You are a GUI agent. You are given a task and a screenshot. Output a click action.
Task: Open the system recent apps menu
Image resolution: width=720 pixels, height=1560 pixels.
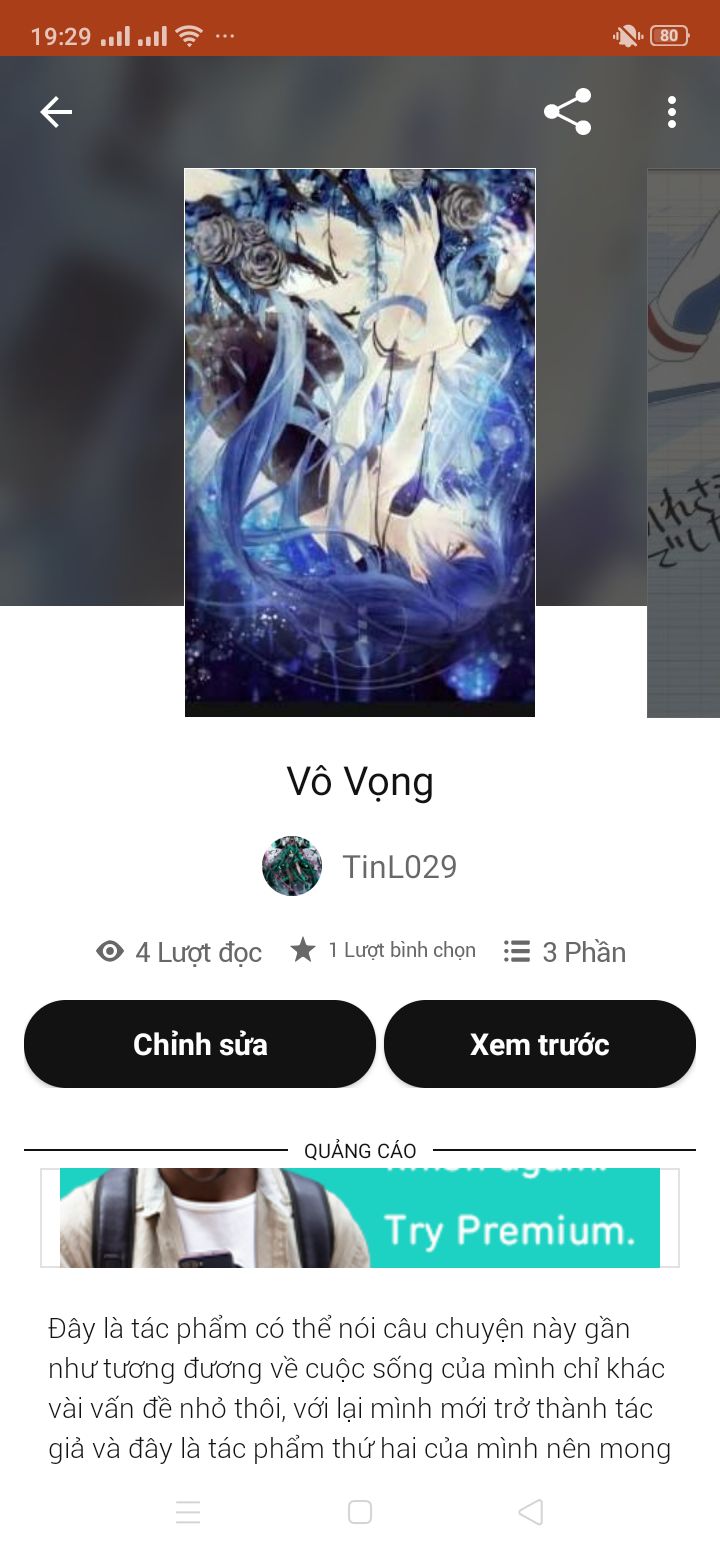(188, 1512)
